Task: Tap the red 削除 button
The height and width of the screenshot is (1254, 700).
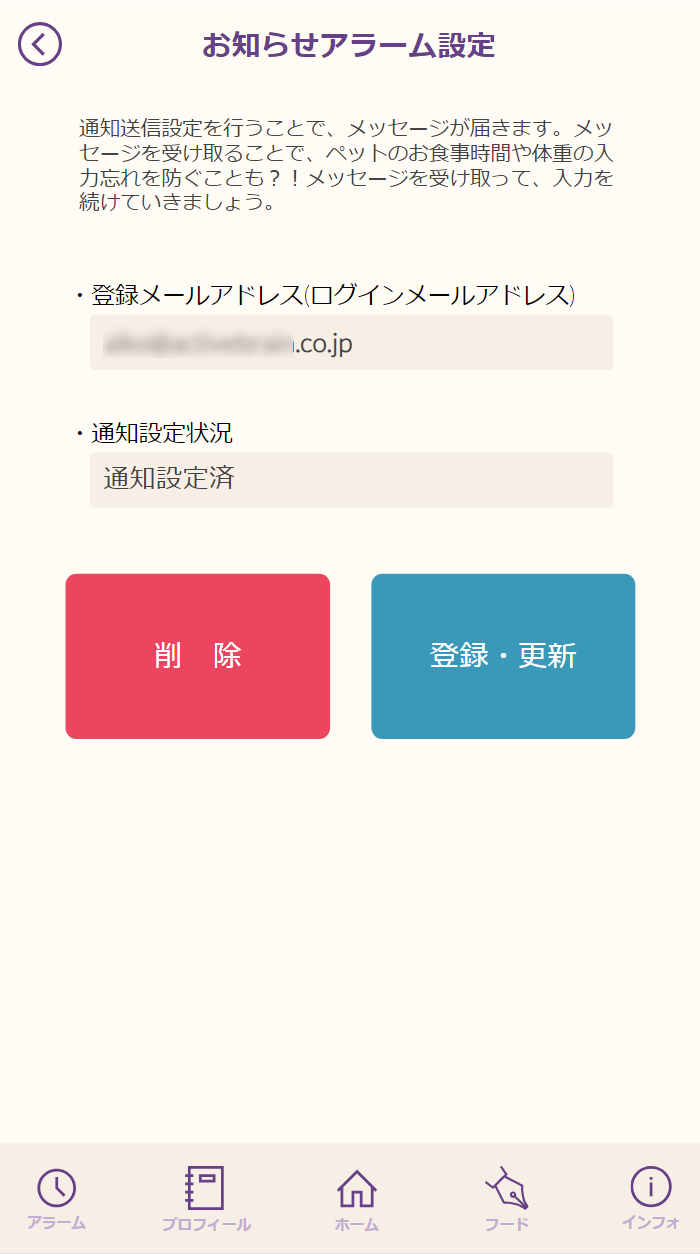Action: pos(198,656)
